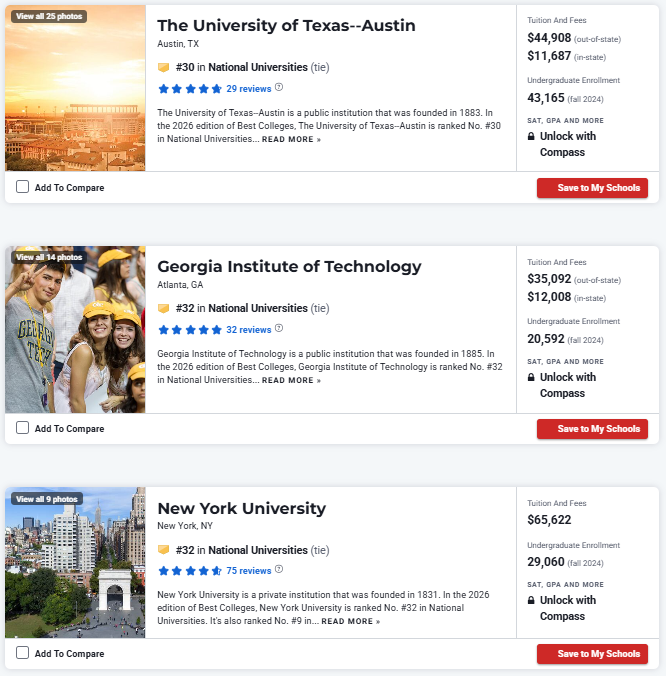View all 25 photos of UT Austin
Viewport: 666px width, 676px height.
point(48,16)
